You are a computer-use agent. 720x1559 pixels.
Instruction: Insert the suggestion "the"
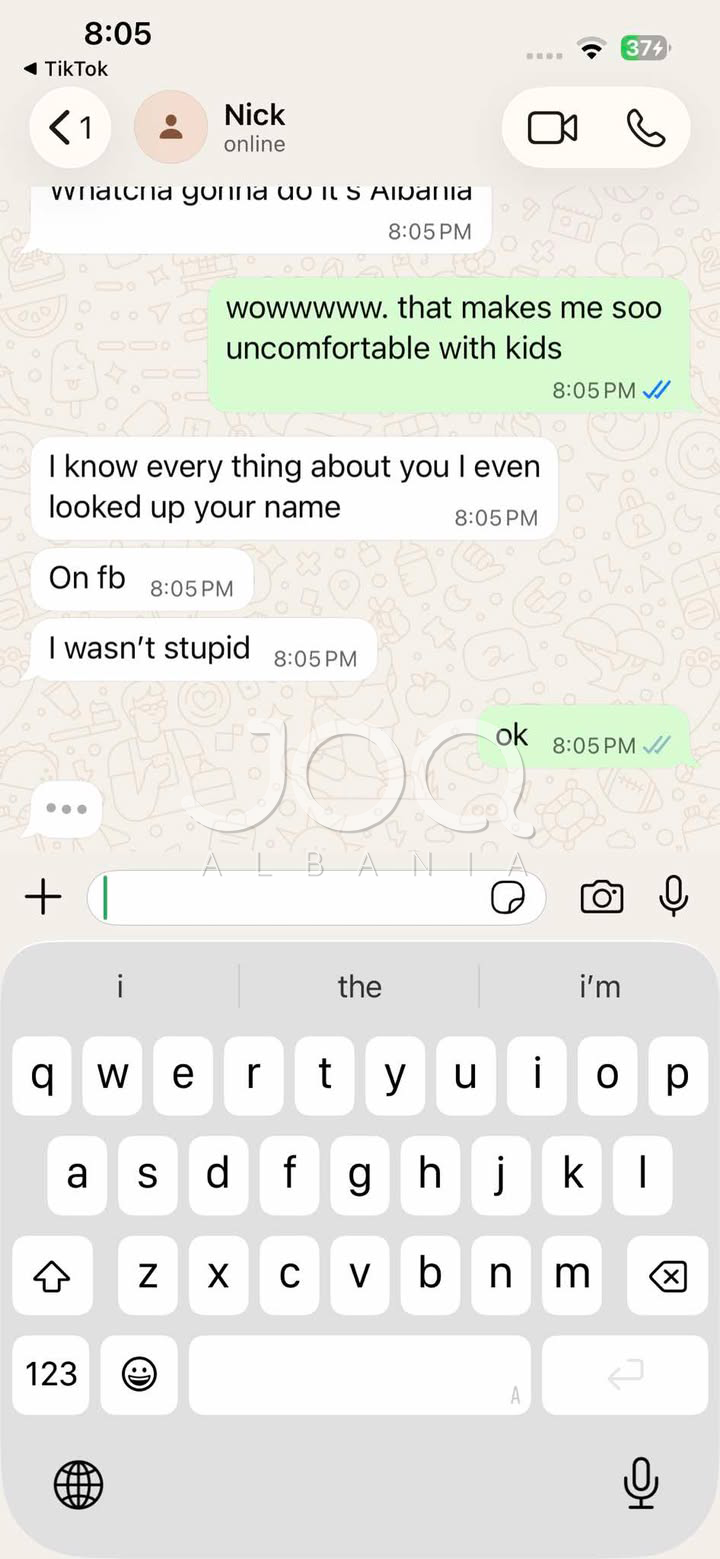pos(359,987)
